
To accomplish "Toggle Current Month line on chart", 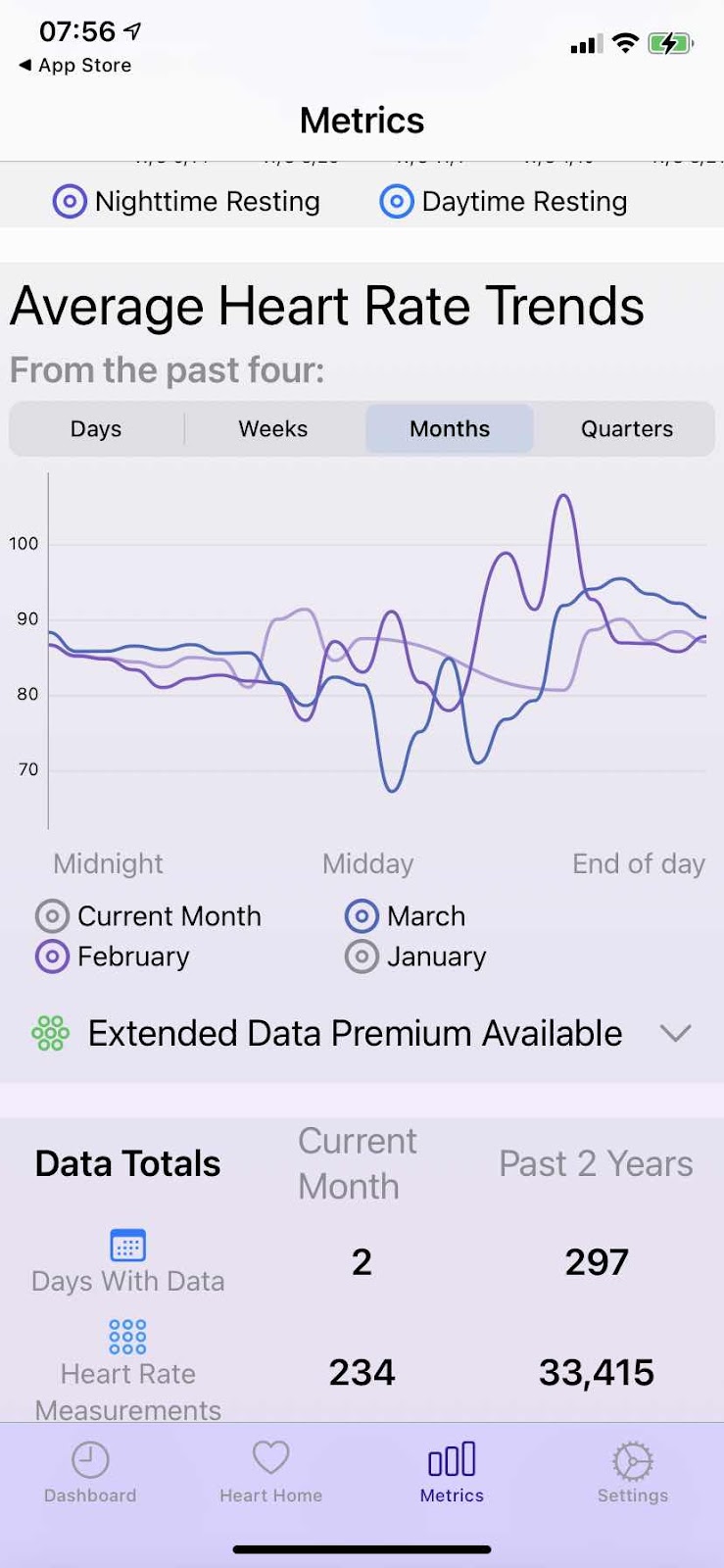I will (149, 916).
